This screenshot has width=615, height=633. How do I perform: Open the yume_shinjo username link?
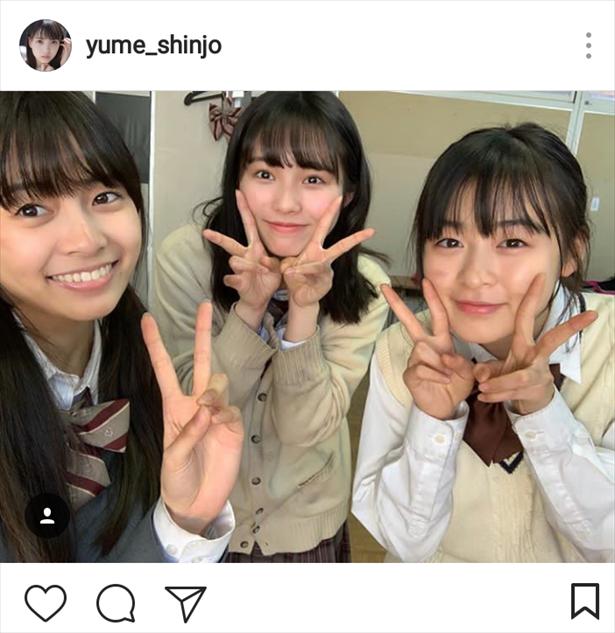pos(153,46)
